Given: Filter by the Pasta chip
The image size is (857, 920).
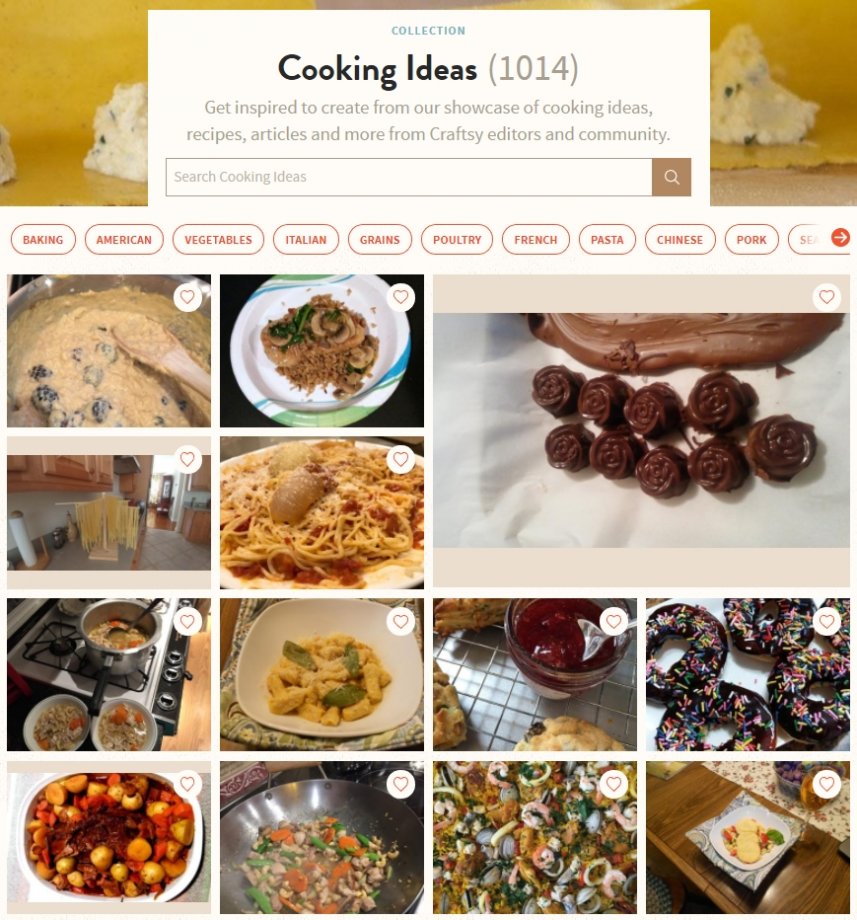Looking at the screenshot, I should (607, 240).
